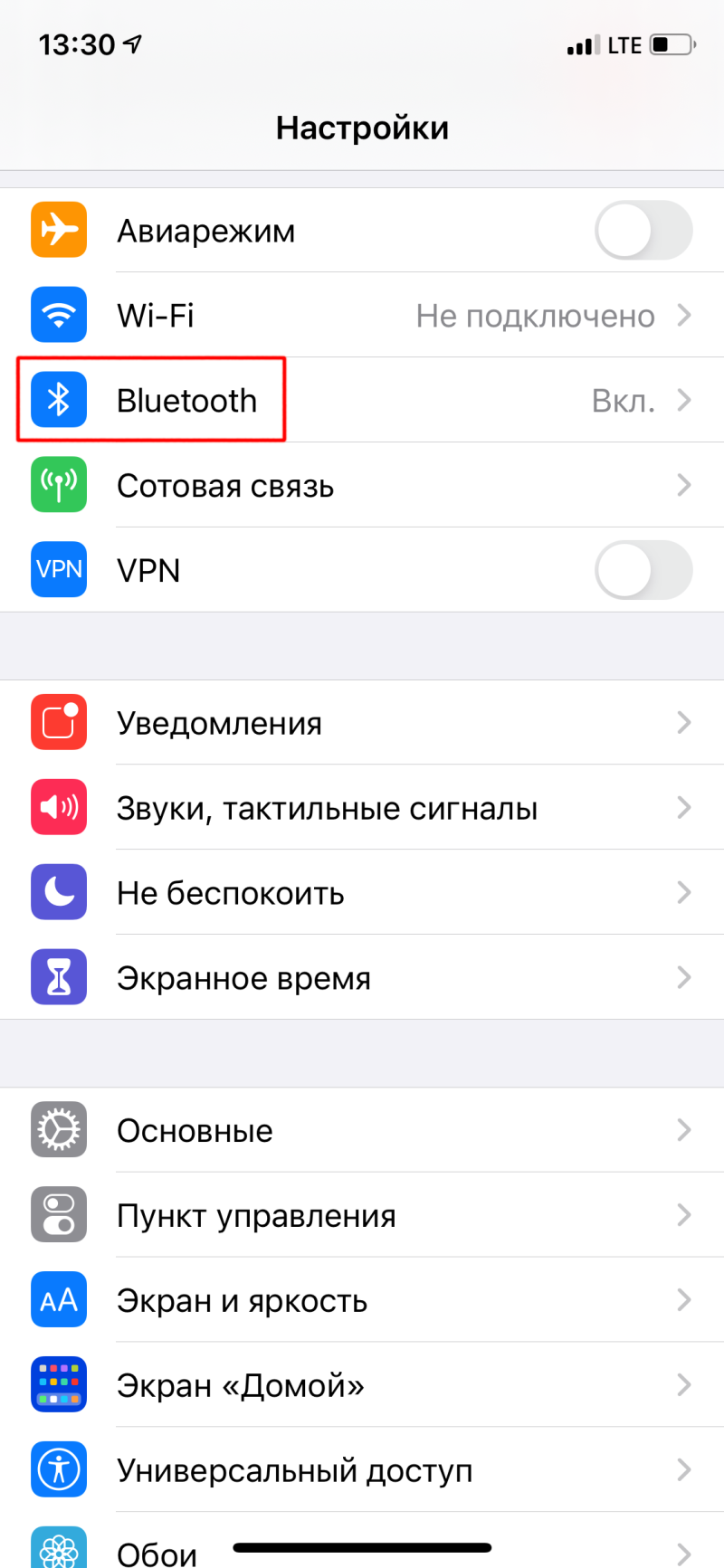Open Звуки, тактильные сигналы
The image size is (724, 1568).
[362, 807]
